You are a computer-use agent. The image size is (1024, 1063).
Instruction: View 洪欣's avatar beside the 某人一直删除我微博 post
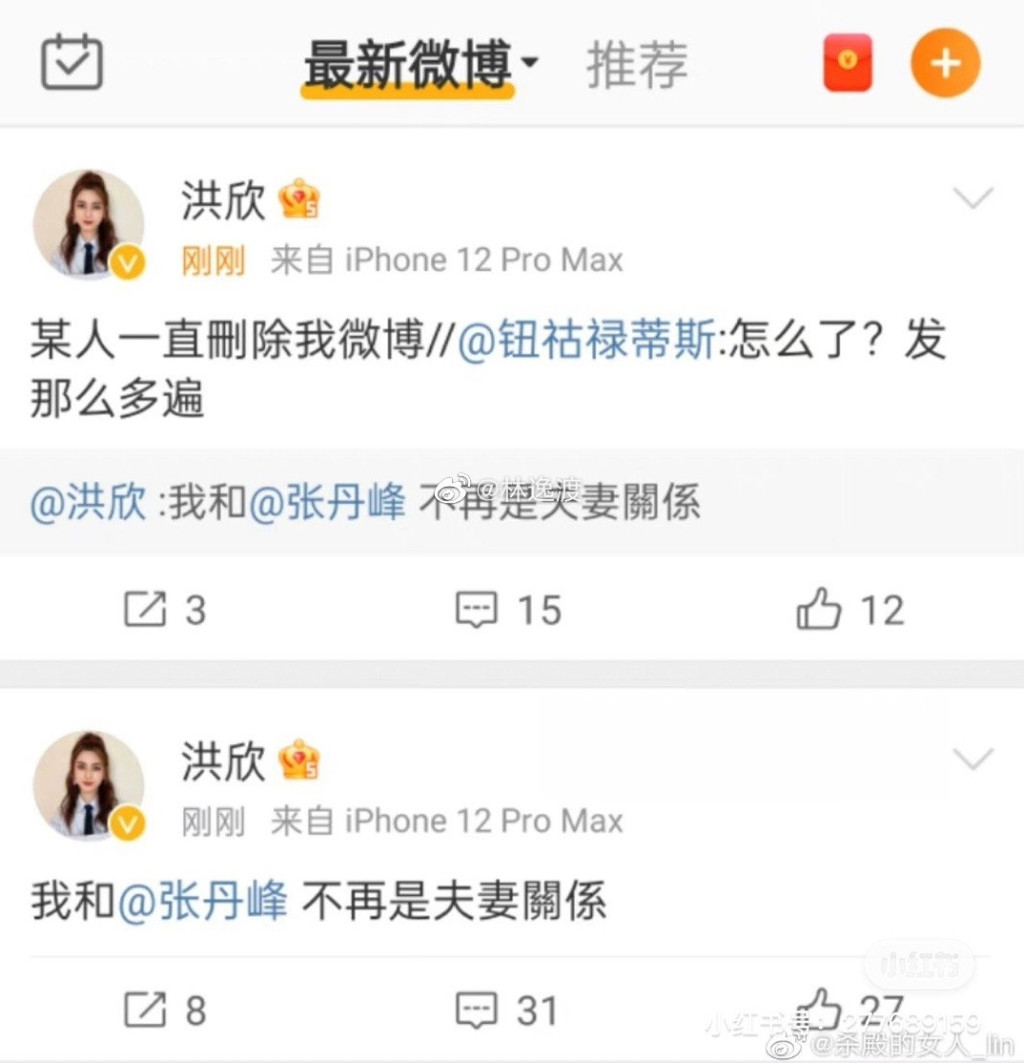pyautogui.click(x=89, y=224)
